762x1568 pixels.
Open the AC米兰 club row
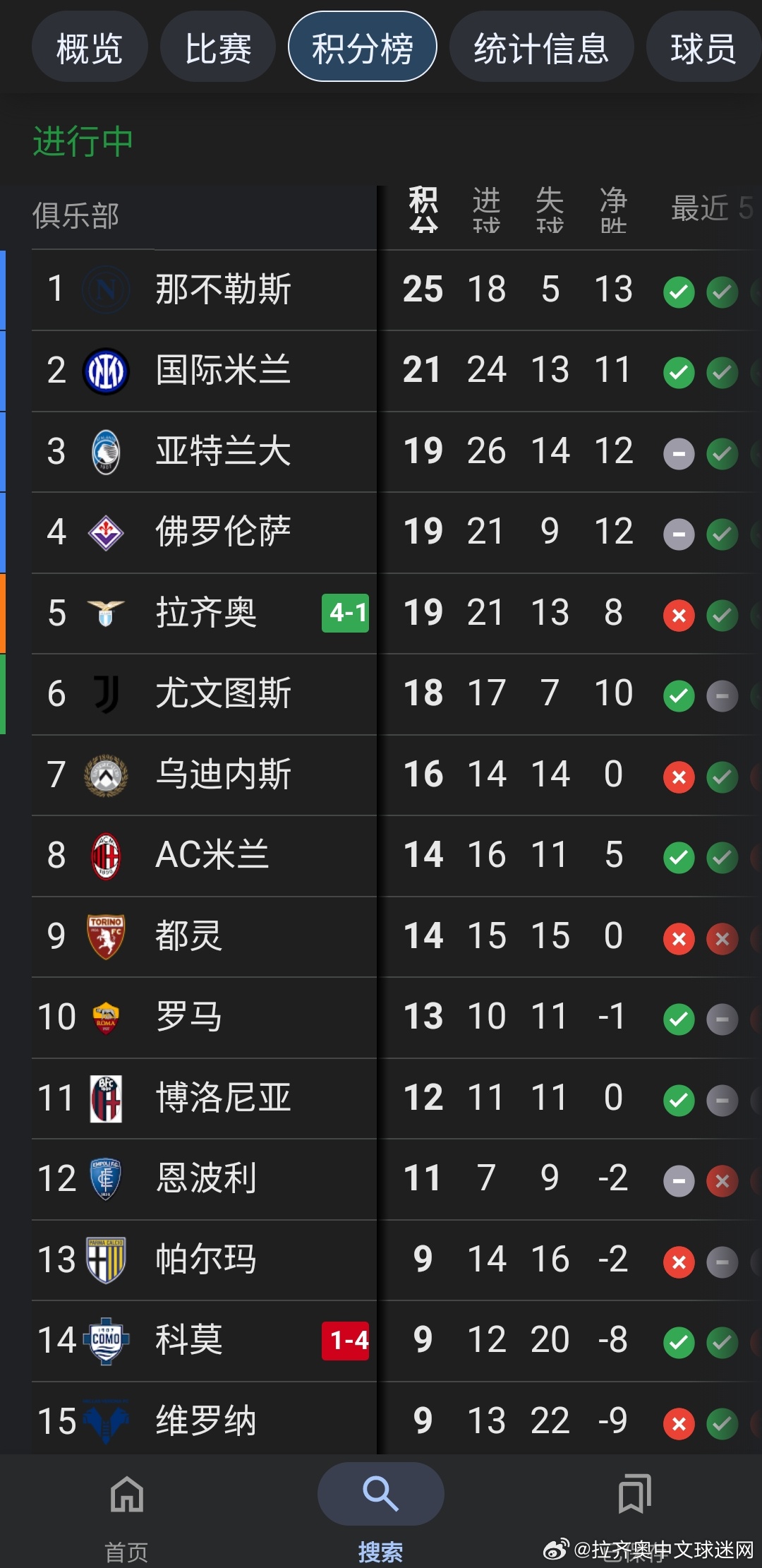212,856
